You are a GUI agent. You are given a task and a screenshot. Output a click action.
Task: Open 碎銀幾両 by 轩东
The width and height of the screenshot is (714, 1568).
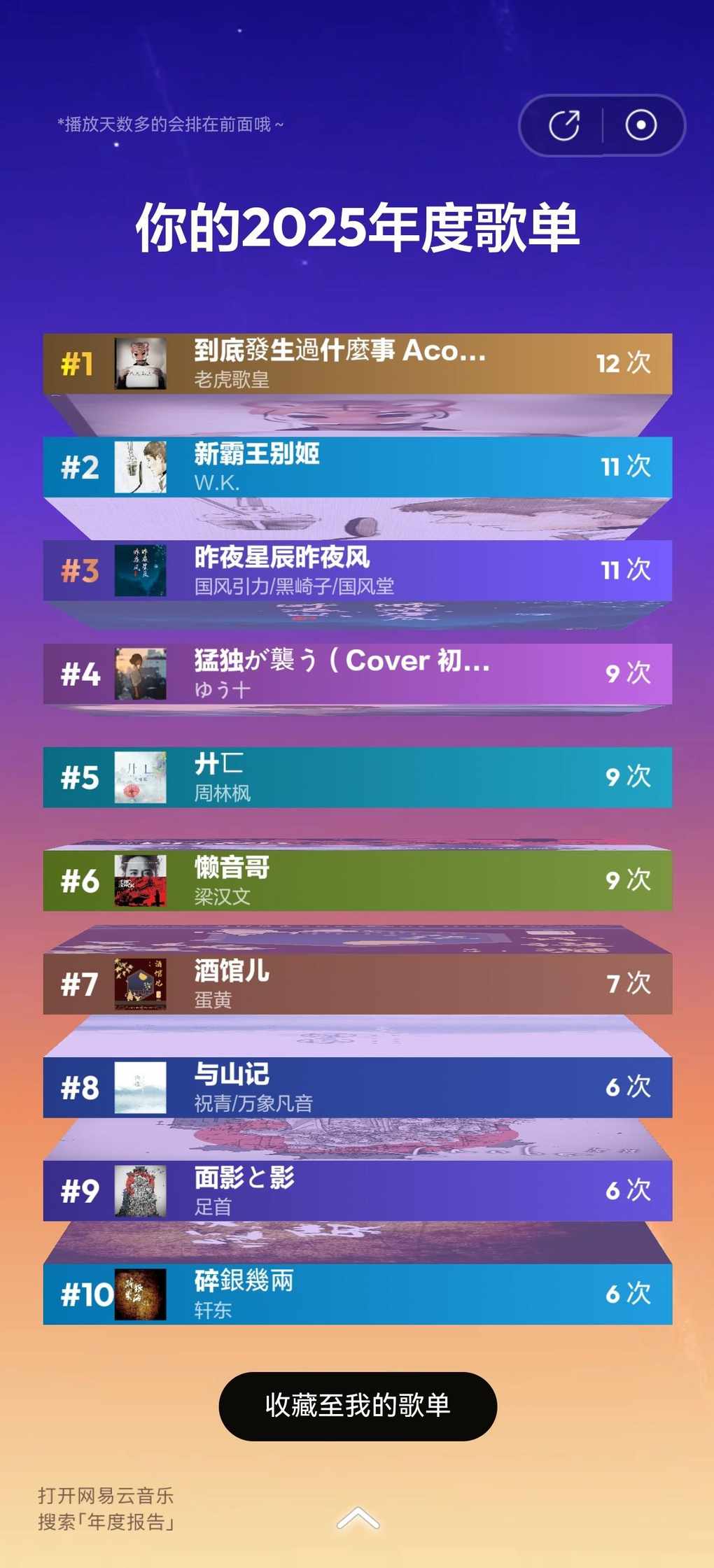(x=357, y=1294)
